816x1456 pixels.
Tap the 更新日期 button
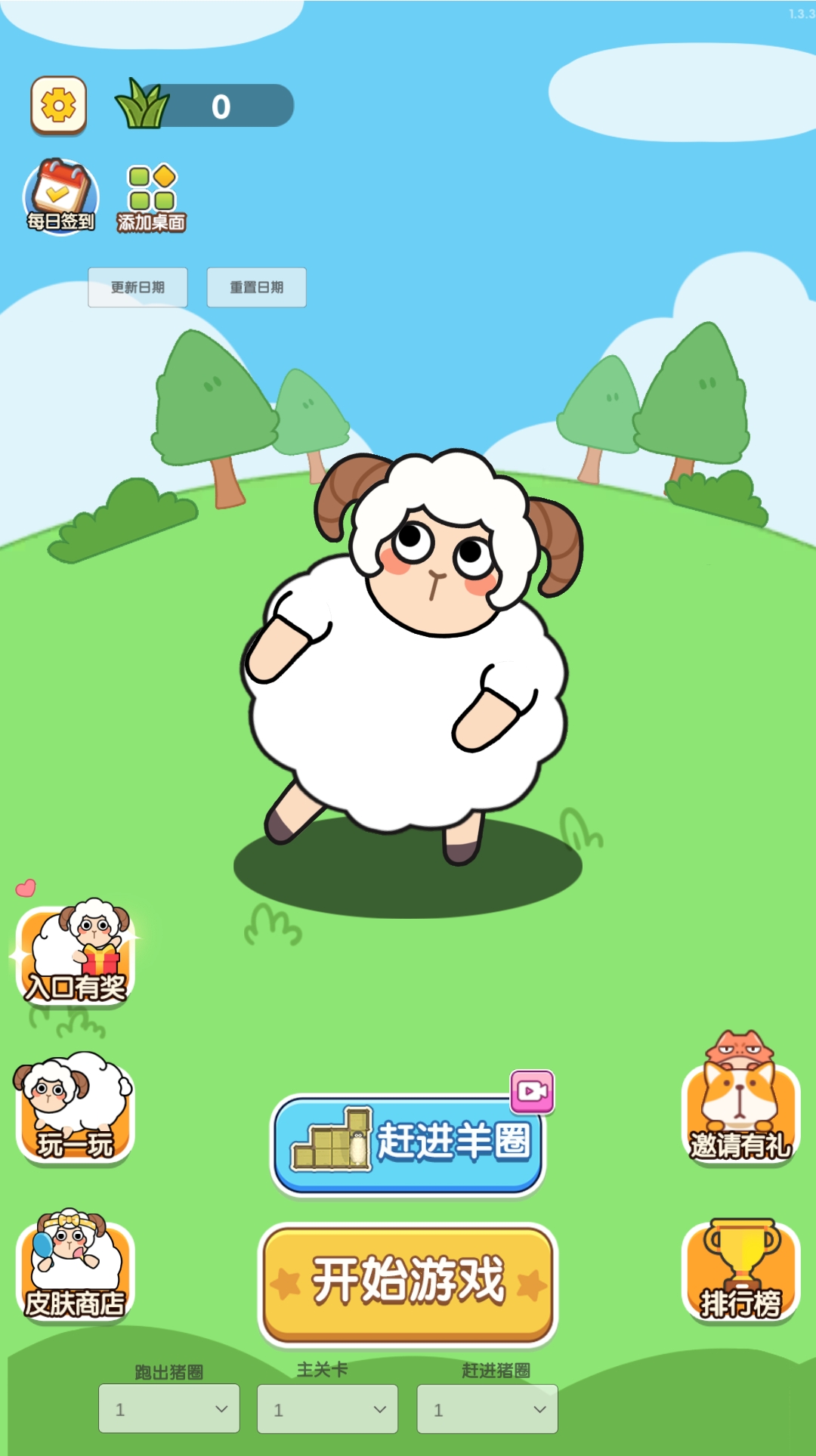[138, 287]
